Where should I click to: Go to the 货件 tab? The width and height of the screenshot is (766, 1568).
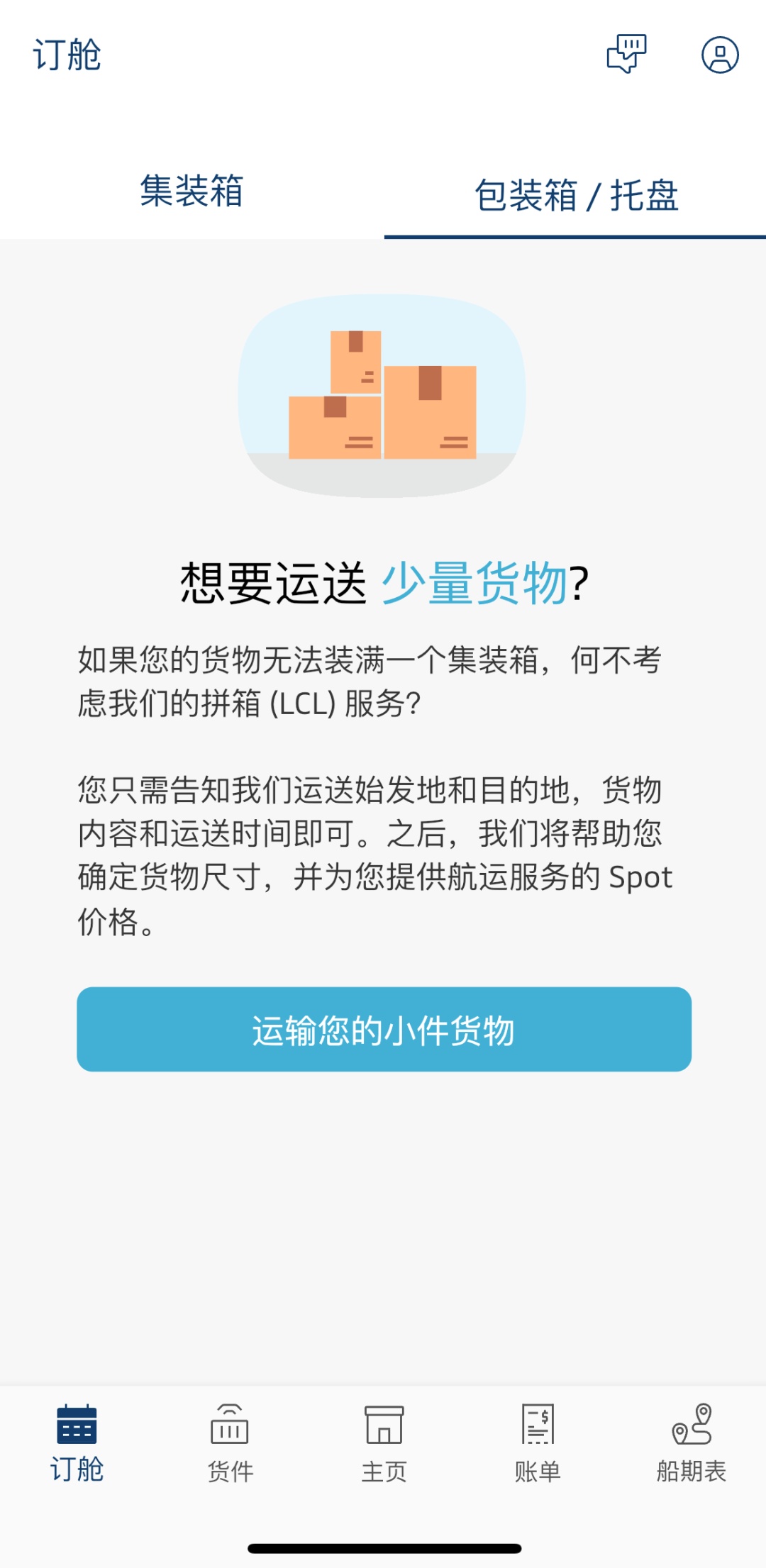[x=230, y=1443]
